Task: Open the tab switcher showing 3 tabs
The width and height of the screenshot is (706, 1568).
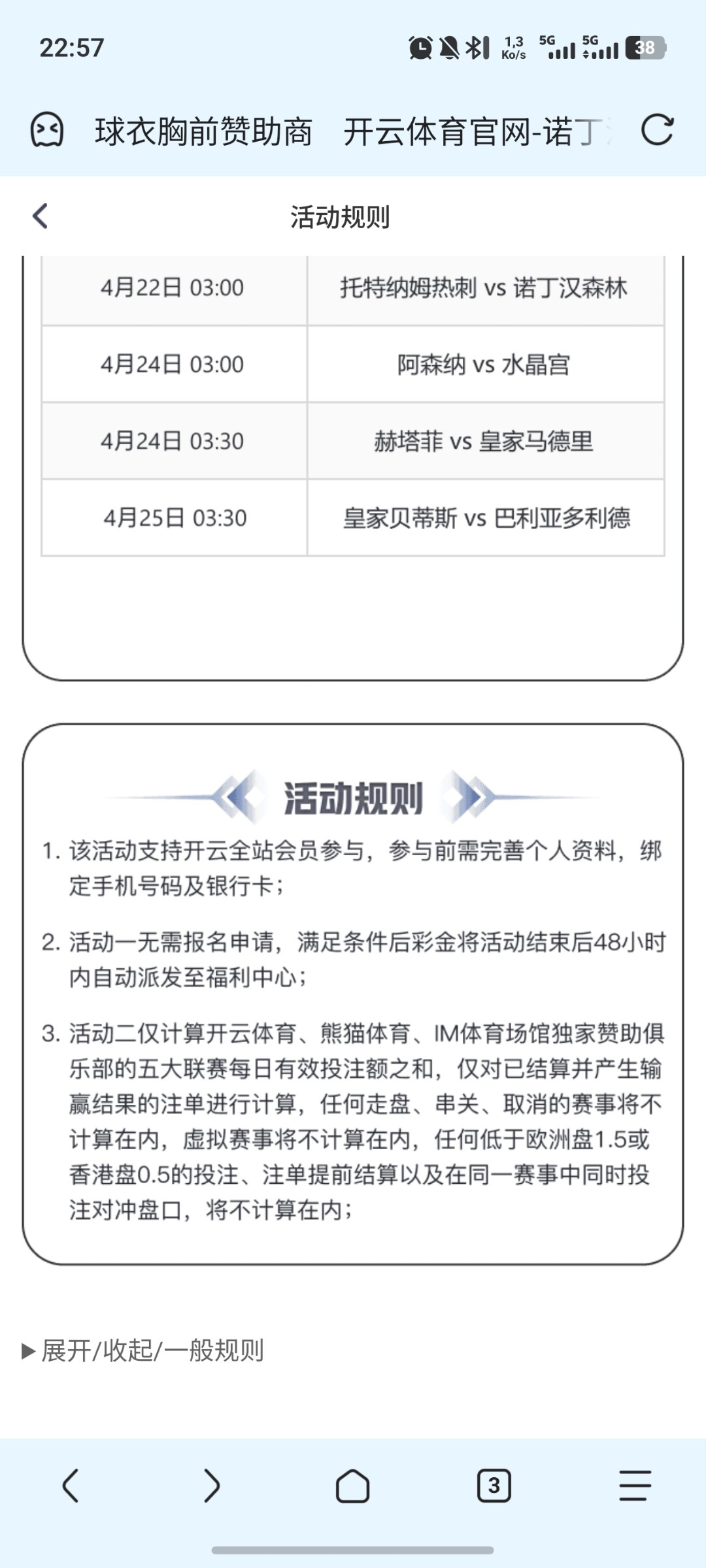Action: (494, 1486)
